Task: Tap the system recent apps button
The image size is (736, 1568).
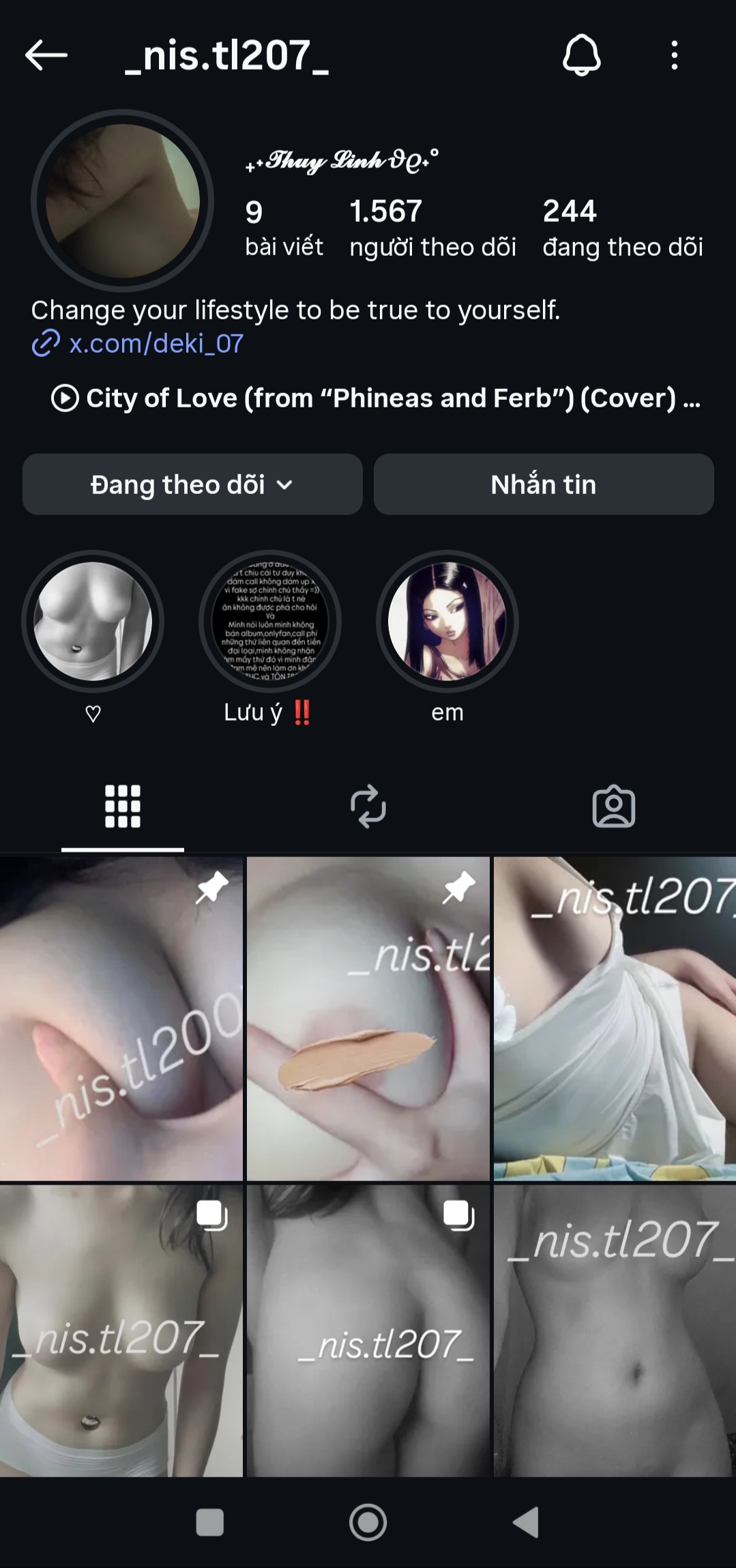Action: [209, 1522]
